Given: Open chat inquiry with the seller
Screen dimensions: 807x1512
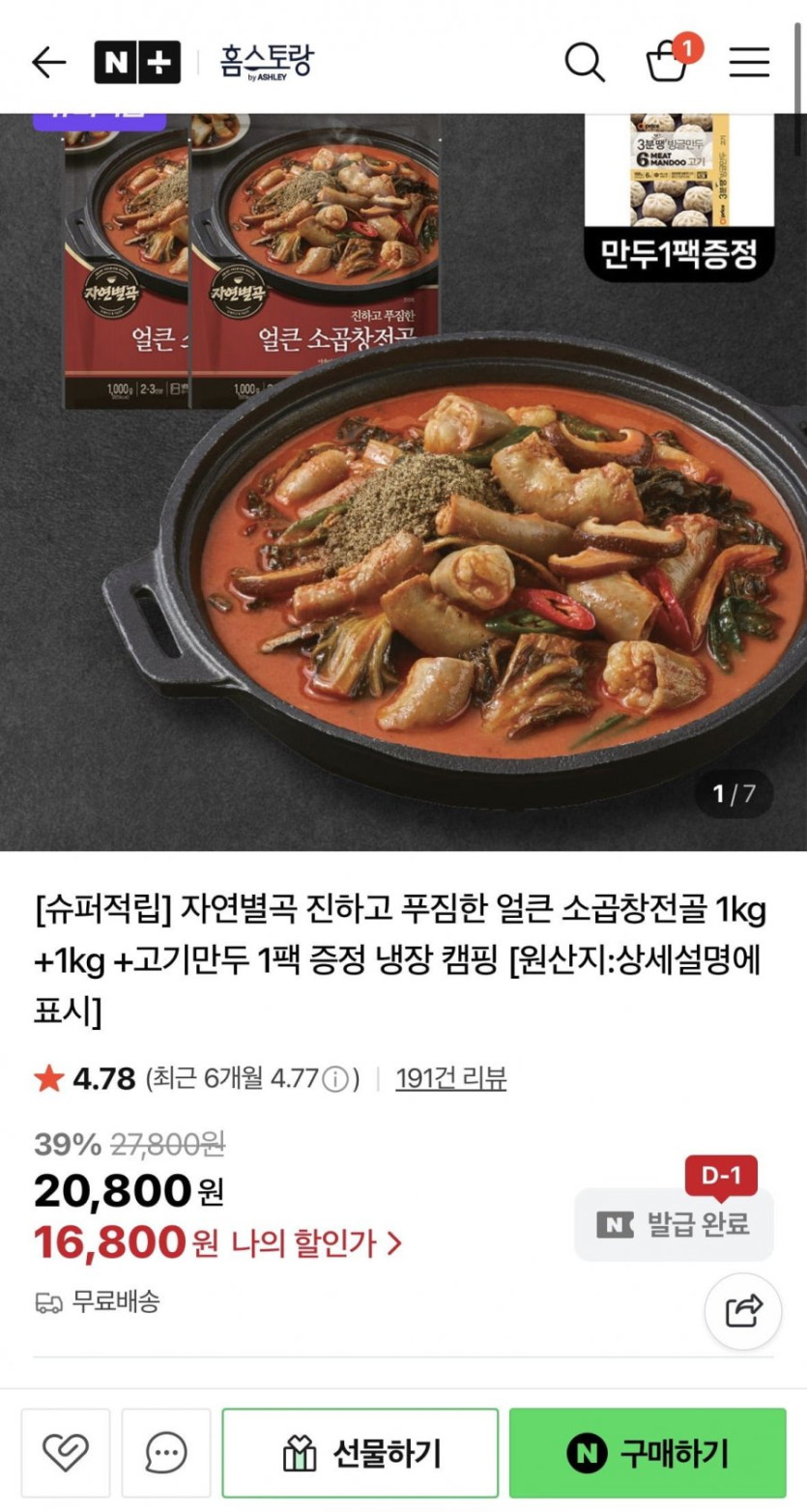Looking at the screenshot, I should [x=166, y=1452].
